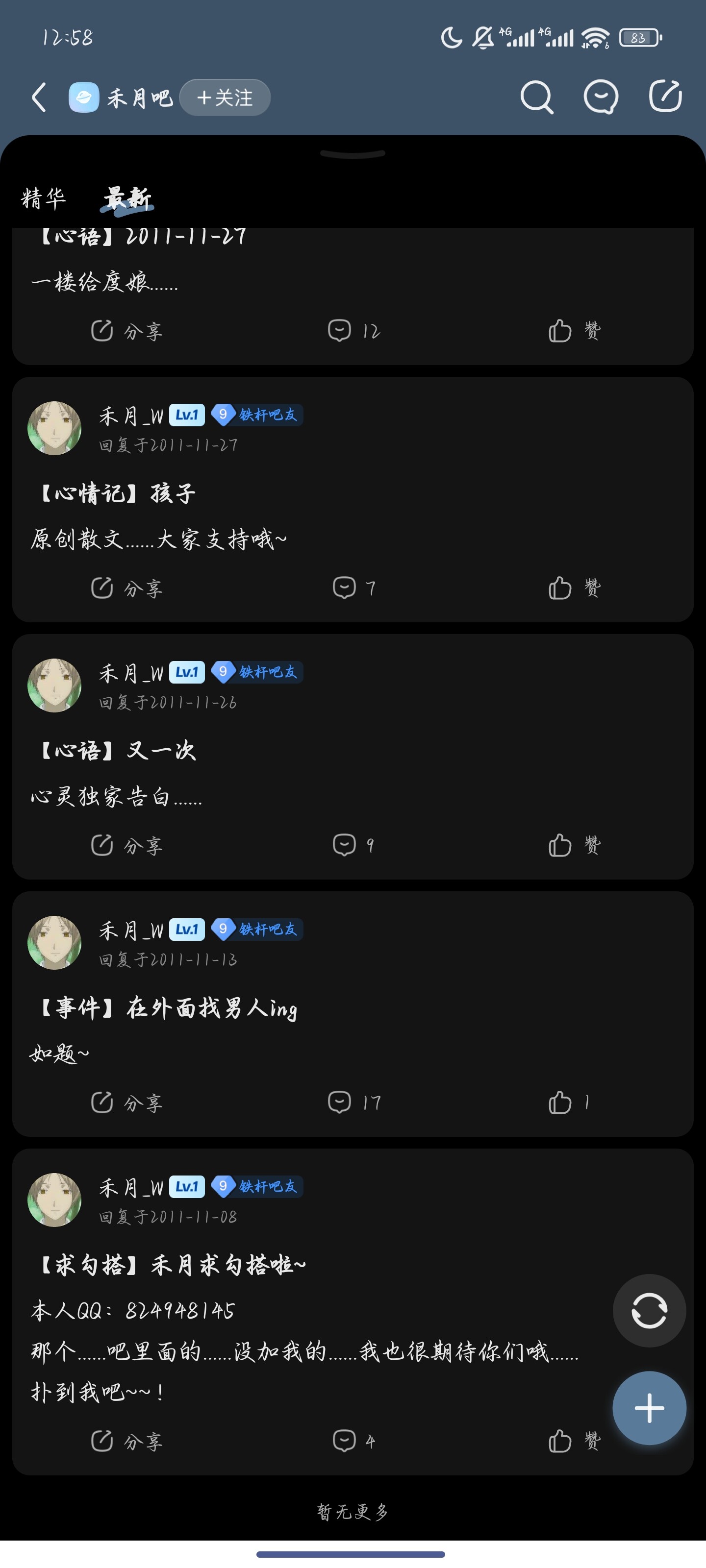This screenshot has width=706, height=1568.
Task: Share the 【心情记】孩子 post
Action: (x=126, y=588)
